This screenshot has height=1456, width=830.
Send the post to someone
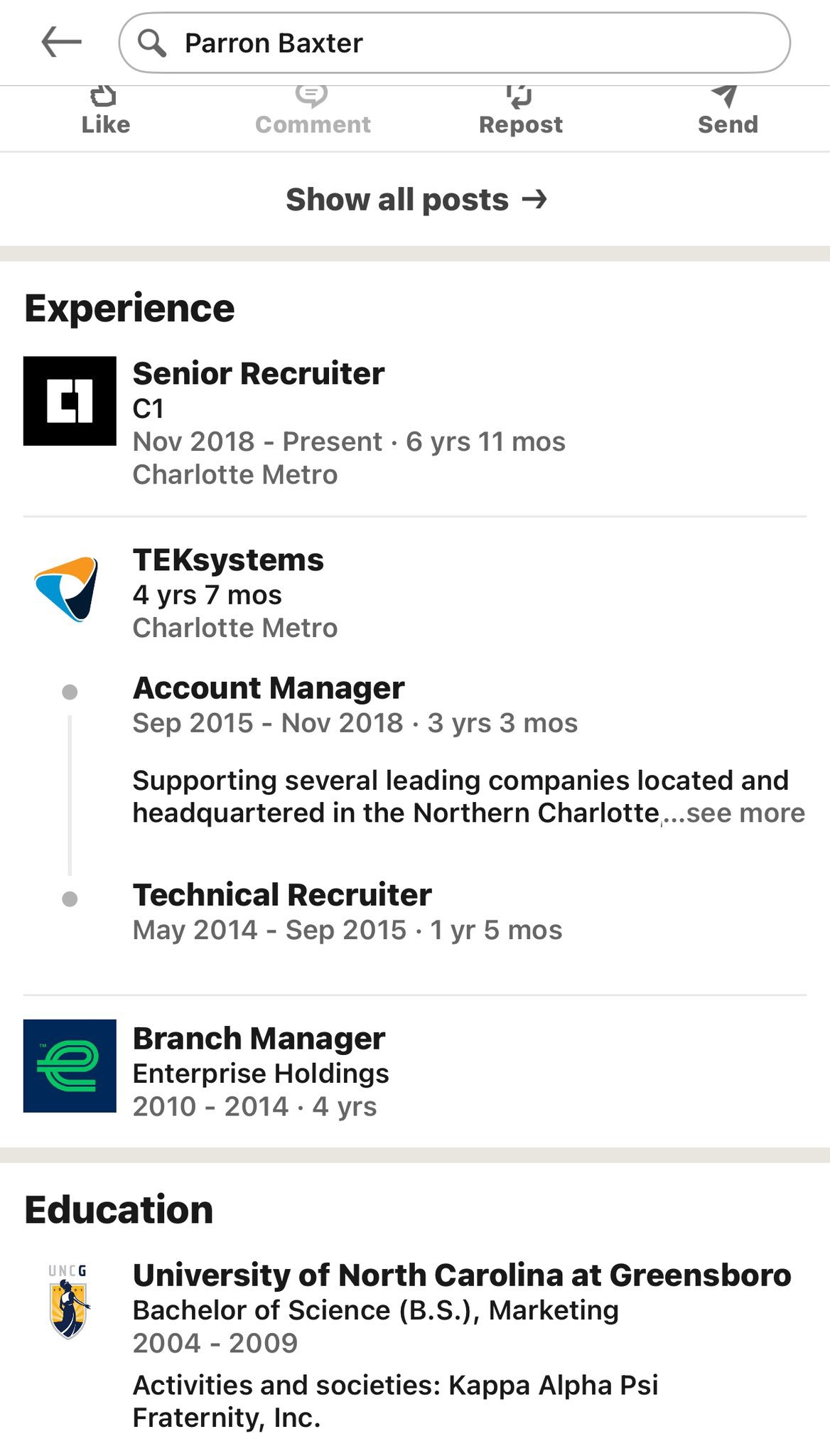tap(728, 112)
